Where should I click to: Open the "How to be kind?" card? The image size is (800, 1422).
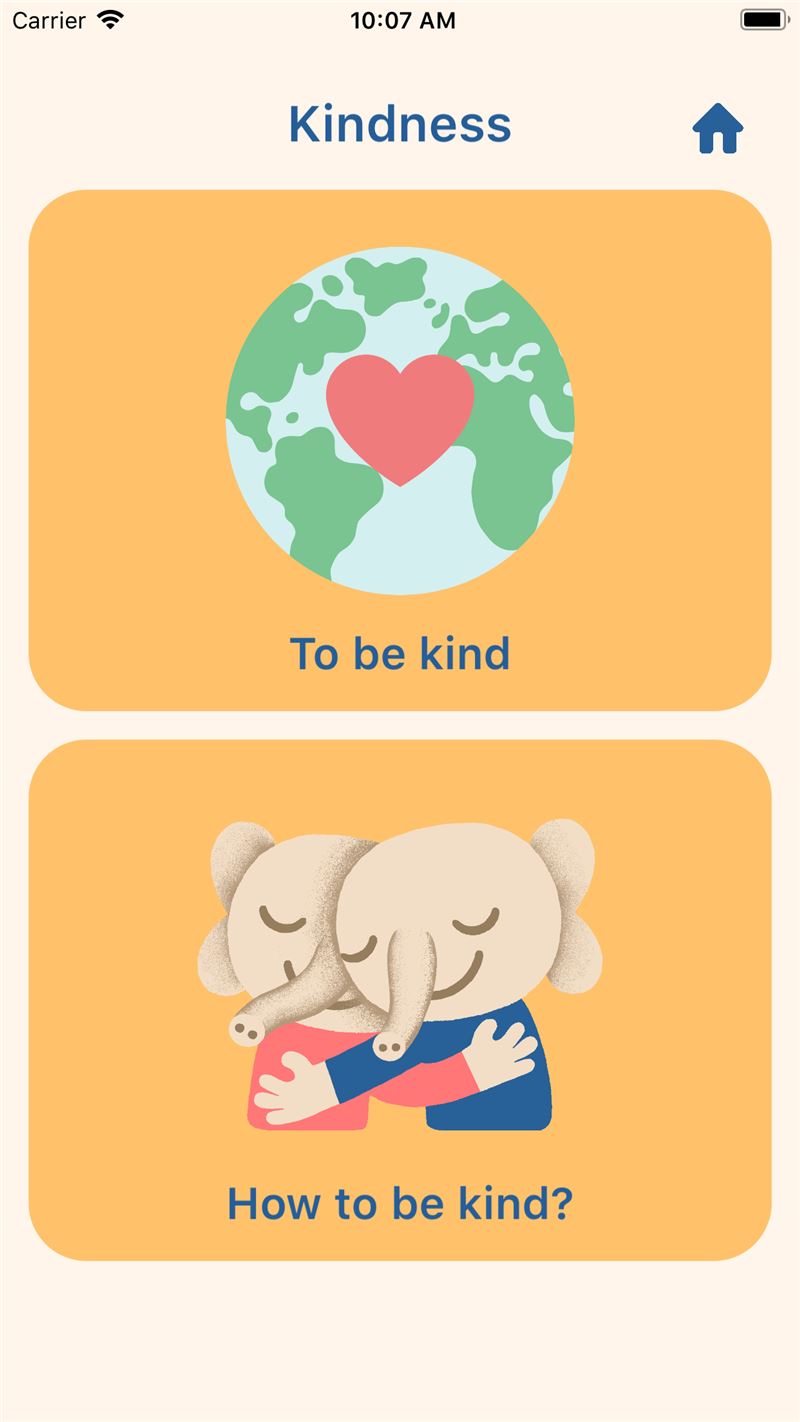(400, 1000)
